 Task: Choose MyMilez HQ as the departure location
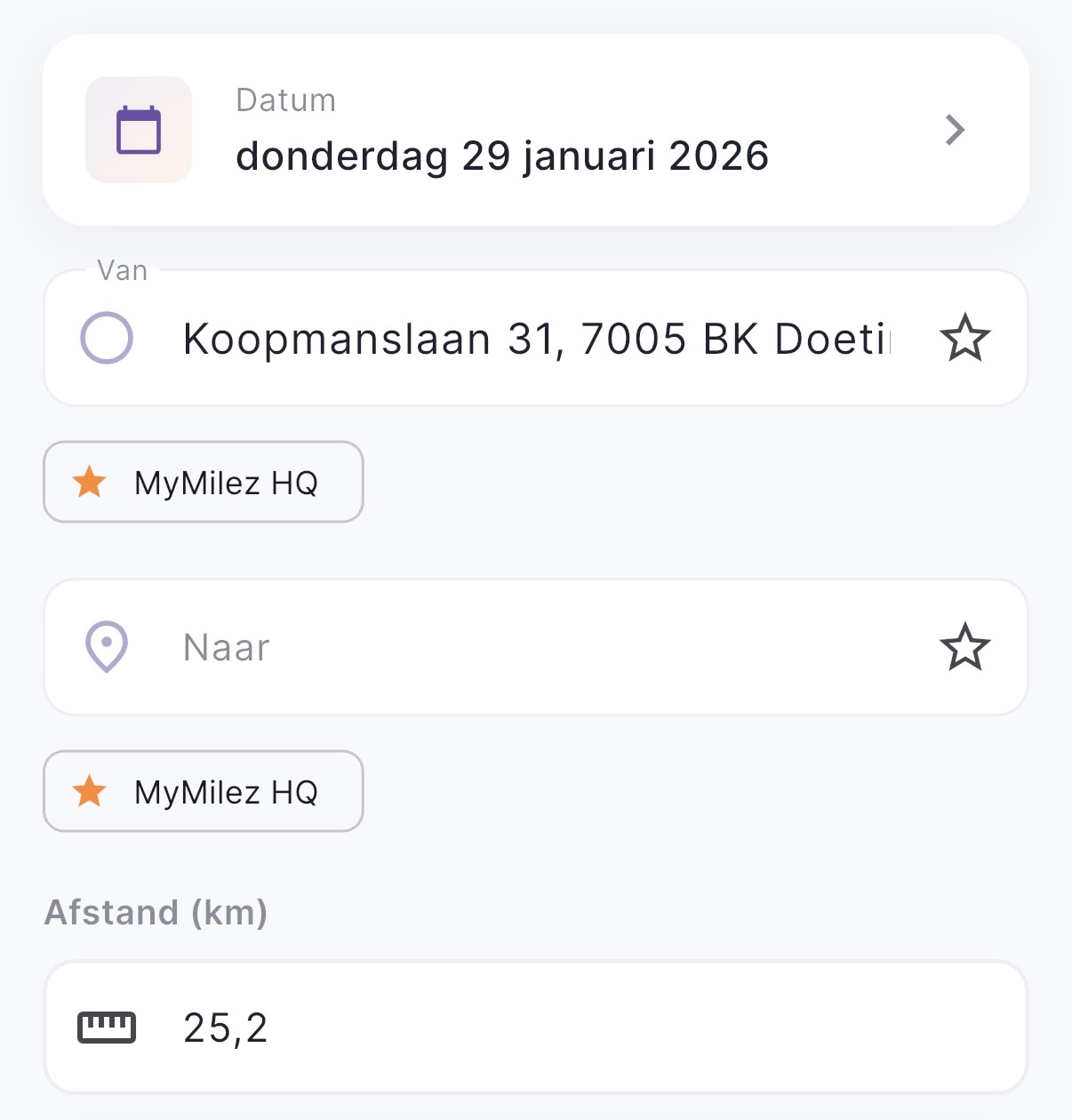(203, 483)
